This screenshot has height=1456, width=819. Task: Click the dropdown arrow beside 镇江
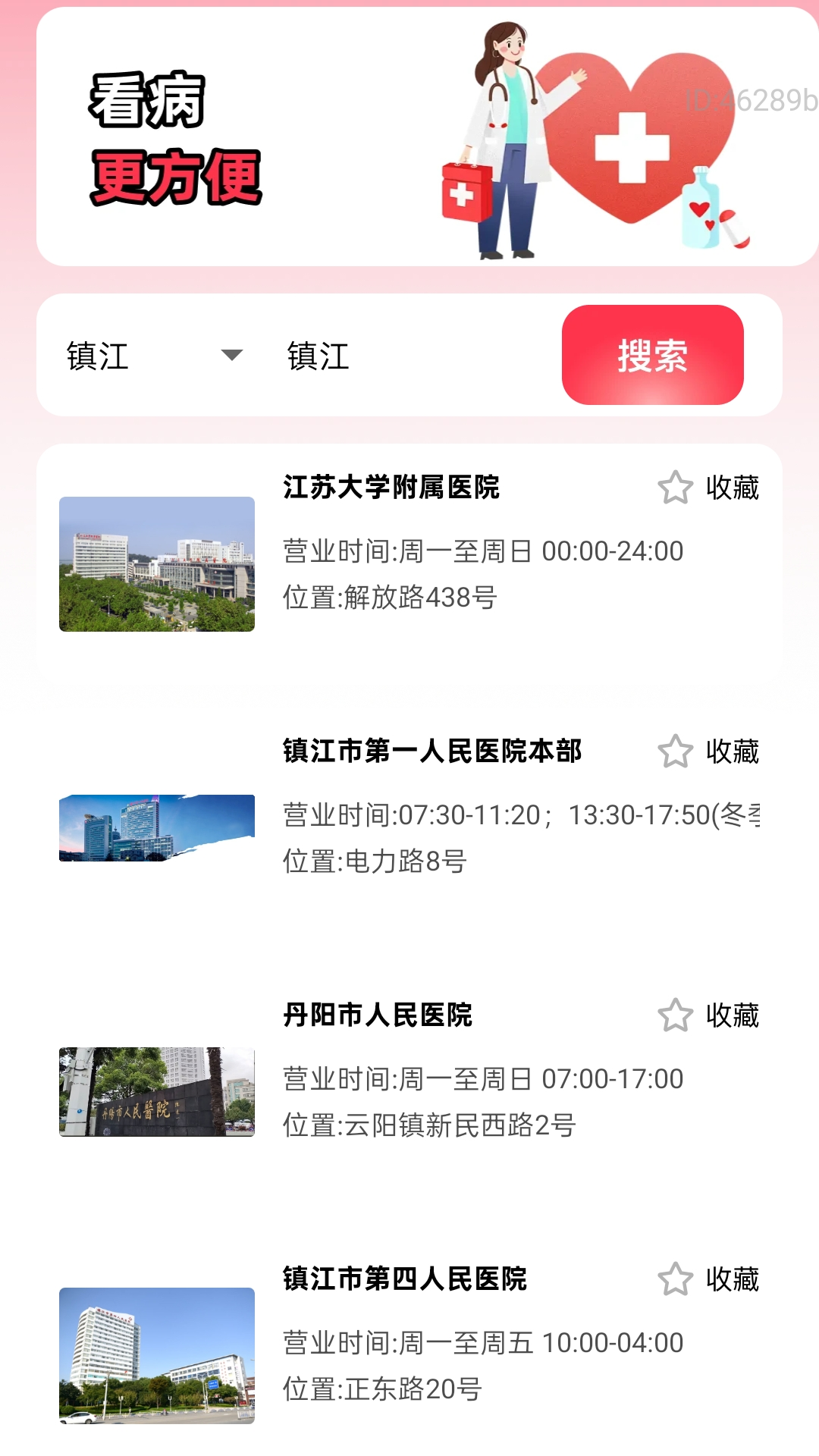[233, 355]
